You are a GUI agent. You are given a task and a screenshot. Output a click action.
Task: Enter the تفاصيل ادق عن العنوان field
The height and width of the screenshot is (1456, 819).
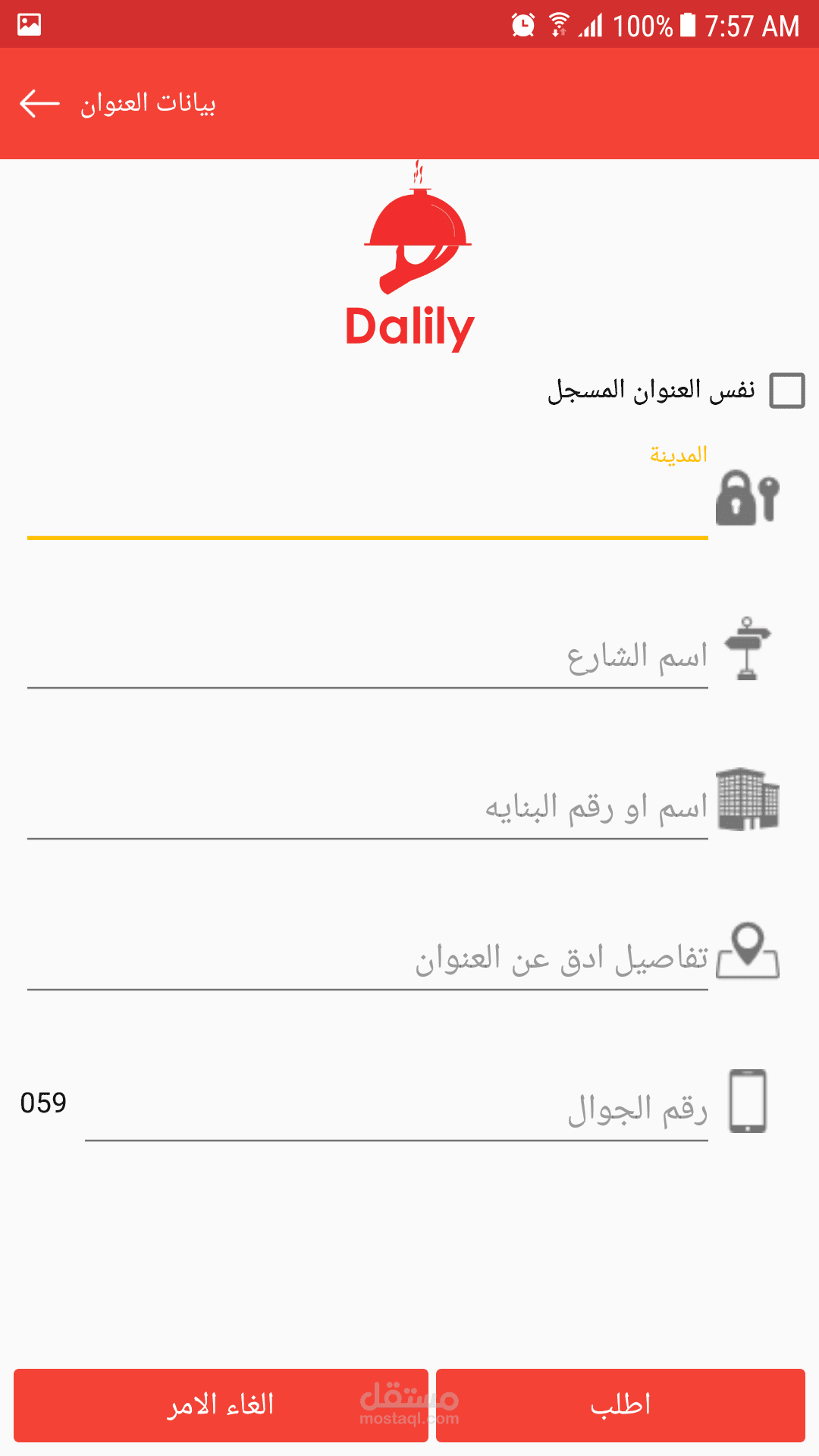[368, 958]
